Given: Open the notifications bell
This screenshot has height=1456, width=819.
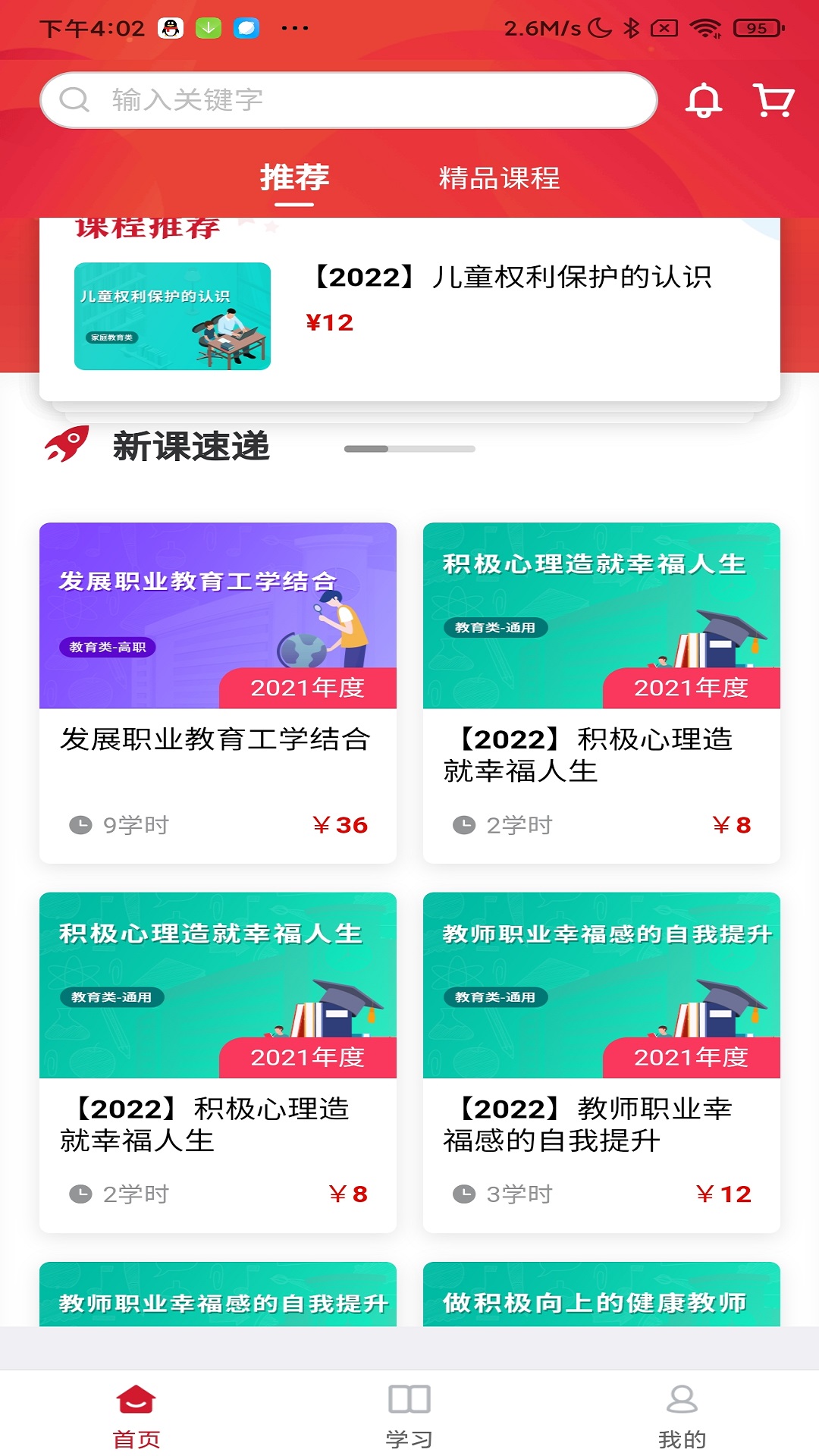Looking at the screenshot, I should pyautogui.click(x=704, y=100).
